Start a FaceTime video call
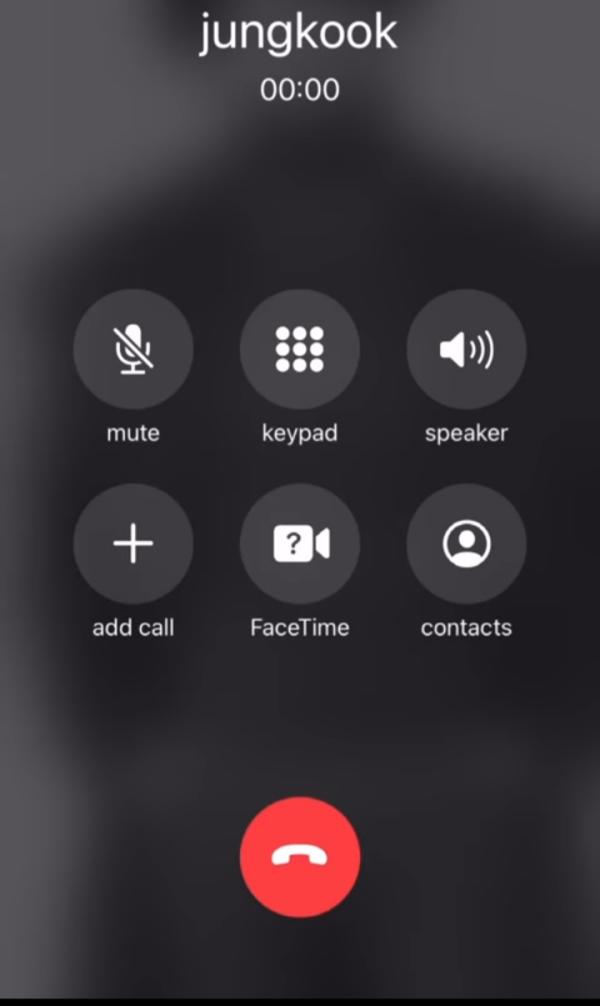The height and width of the screenshot is (1006, 600). pyautogui.click(x=300, y=544)
